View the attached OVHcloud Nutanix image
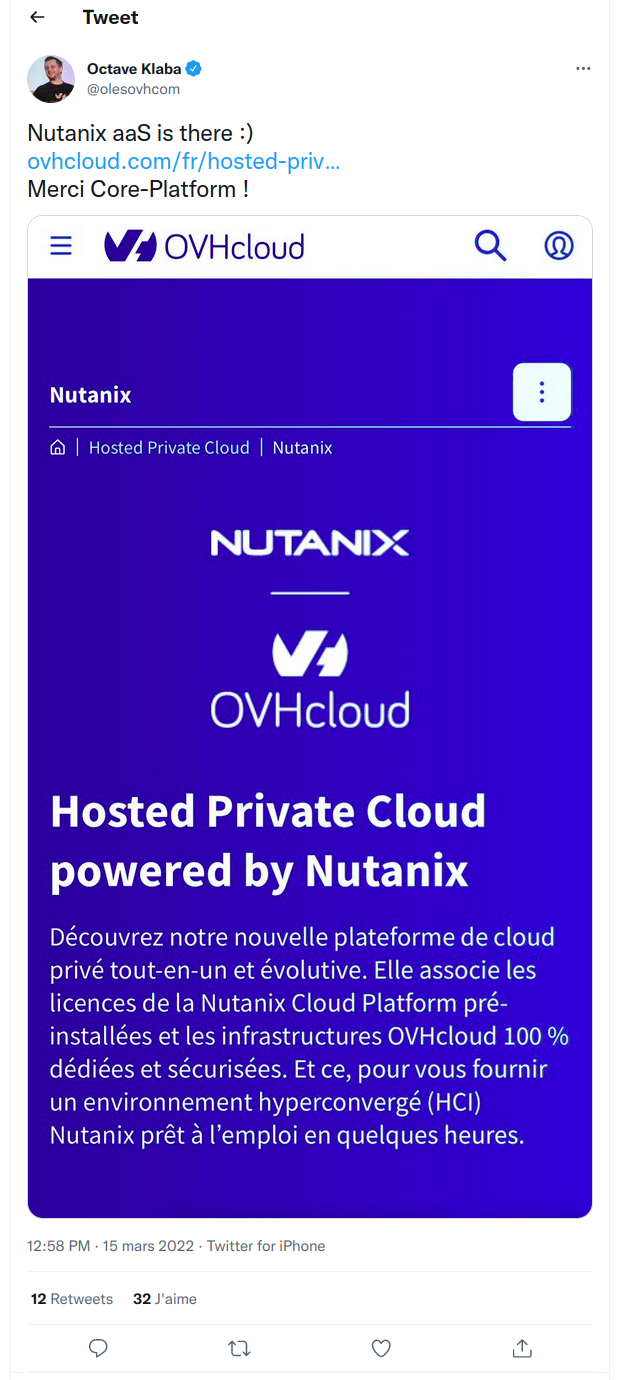618x1380 pixels. click(x=310, y=716)
